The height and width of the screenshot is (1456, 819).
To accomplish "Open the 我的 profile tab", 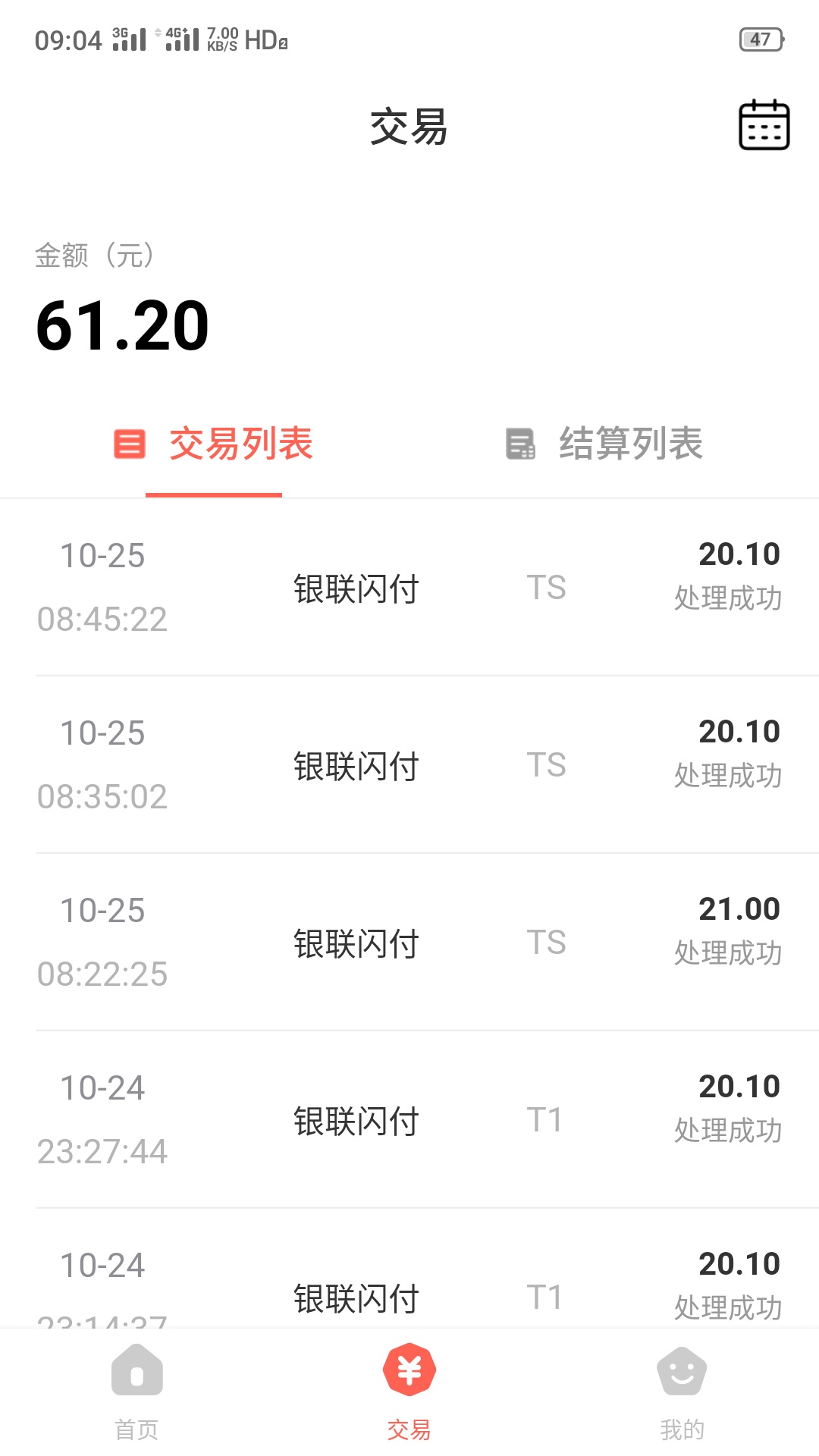I will (x=682, y=1392).
